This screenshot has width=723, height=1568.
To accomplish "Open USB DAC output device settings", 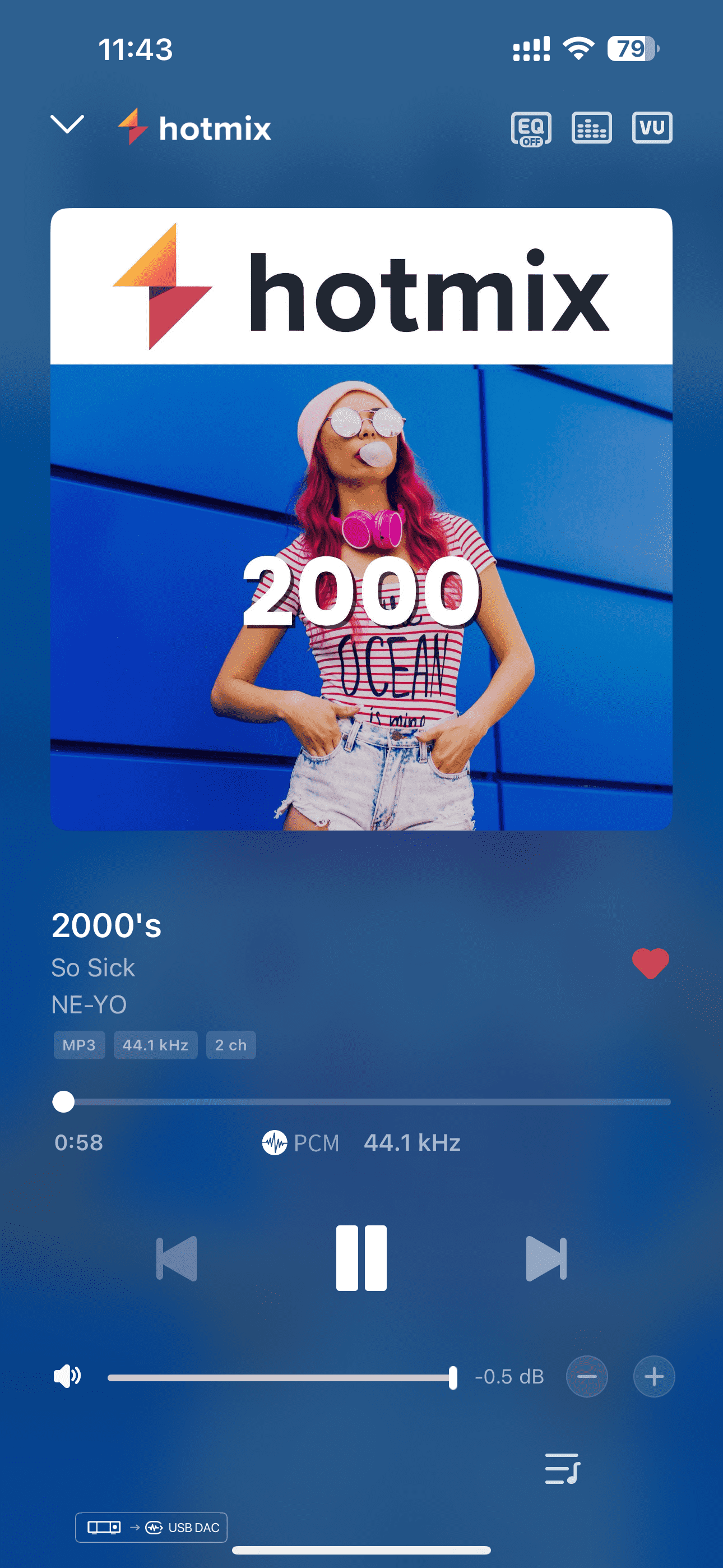I will [x=151, y=1527].
